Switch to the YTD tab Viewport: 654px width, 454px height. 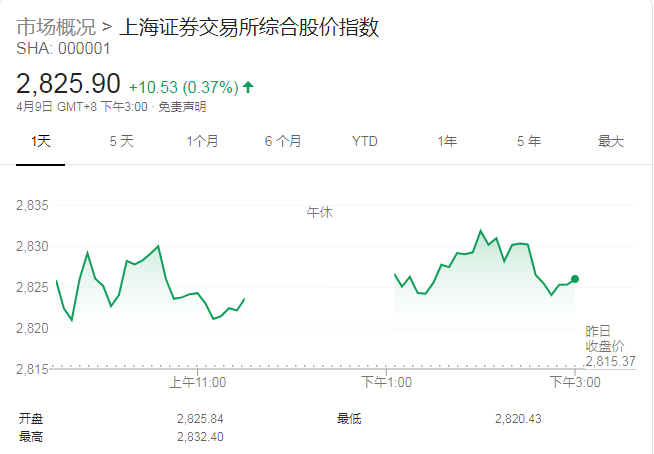[365, 142]
